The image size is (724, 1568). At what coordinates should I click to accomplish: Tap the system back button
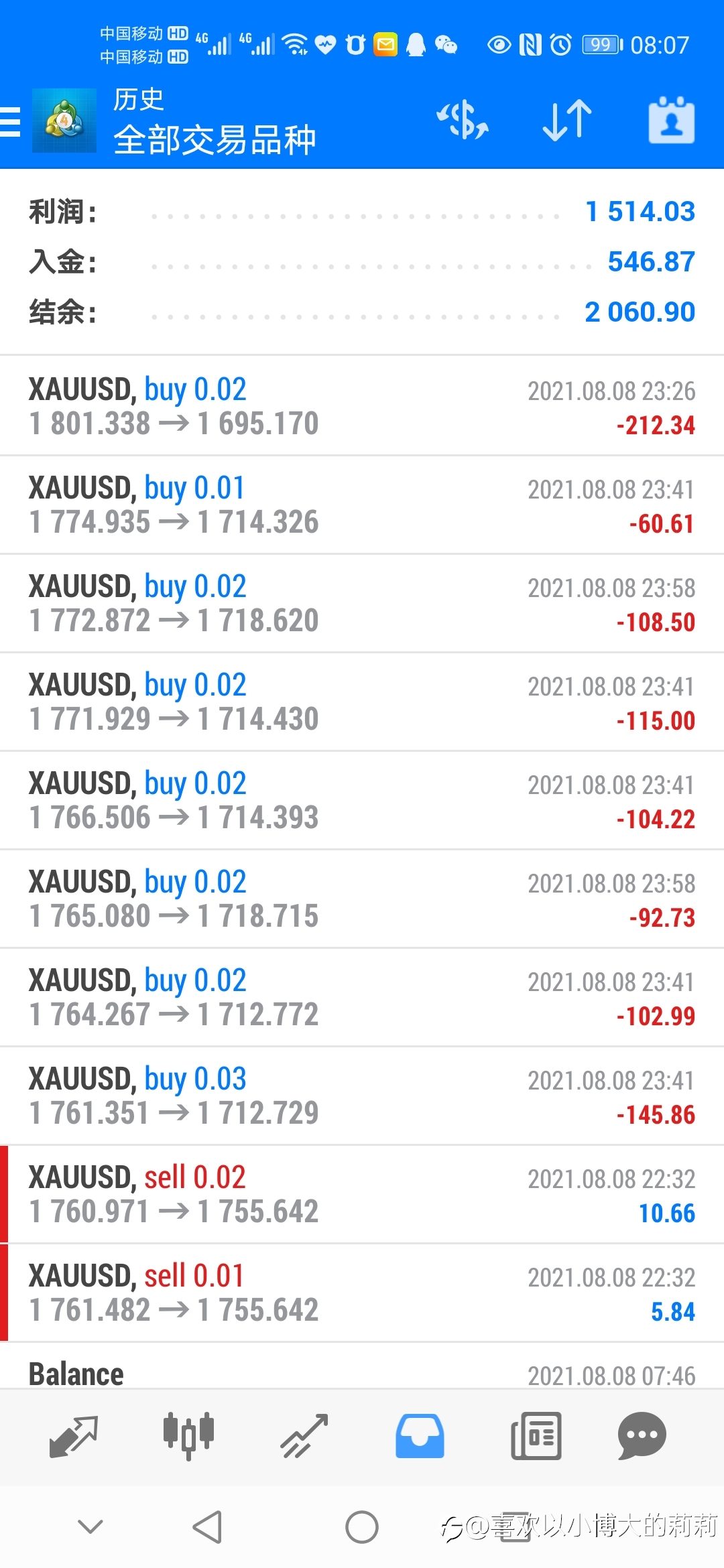[x=207, y=1527]
